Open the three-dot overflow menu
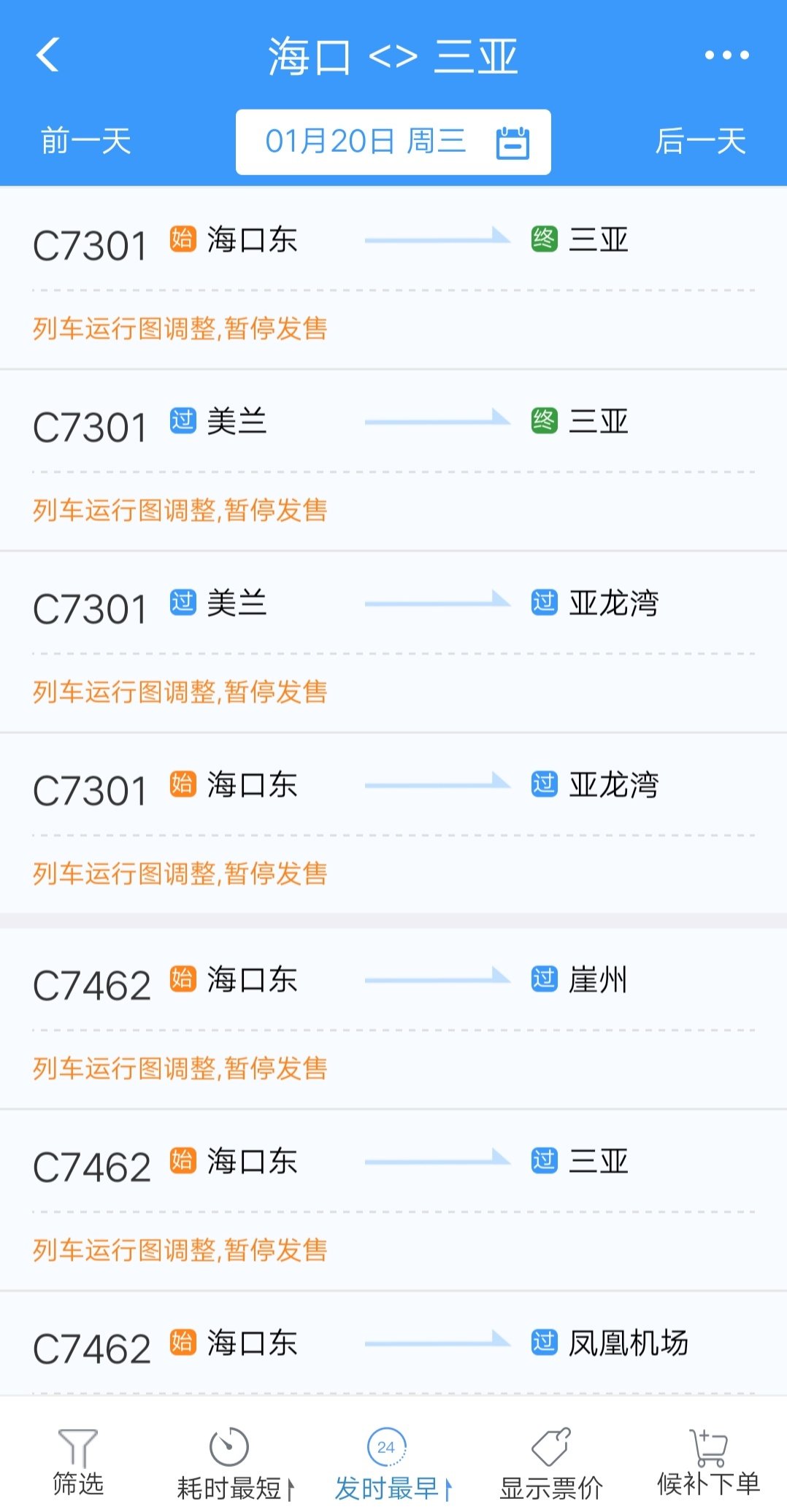The height and width of the screenshot is (1512, 787). click(726, 55)
